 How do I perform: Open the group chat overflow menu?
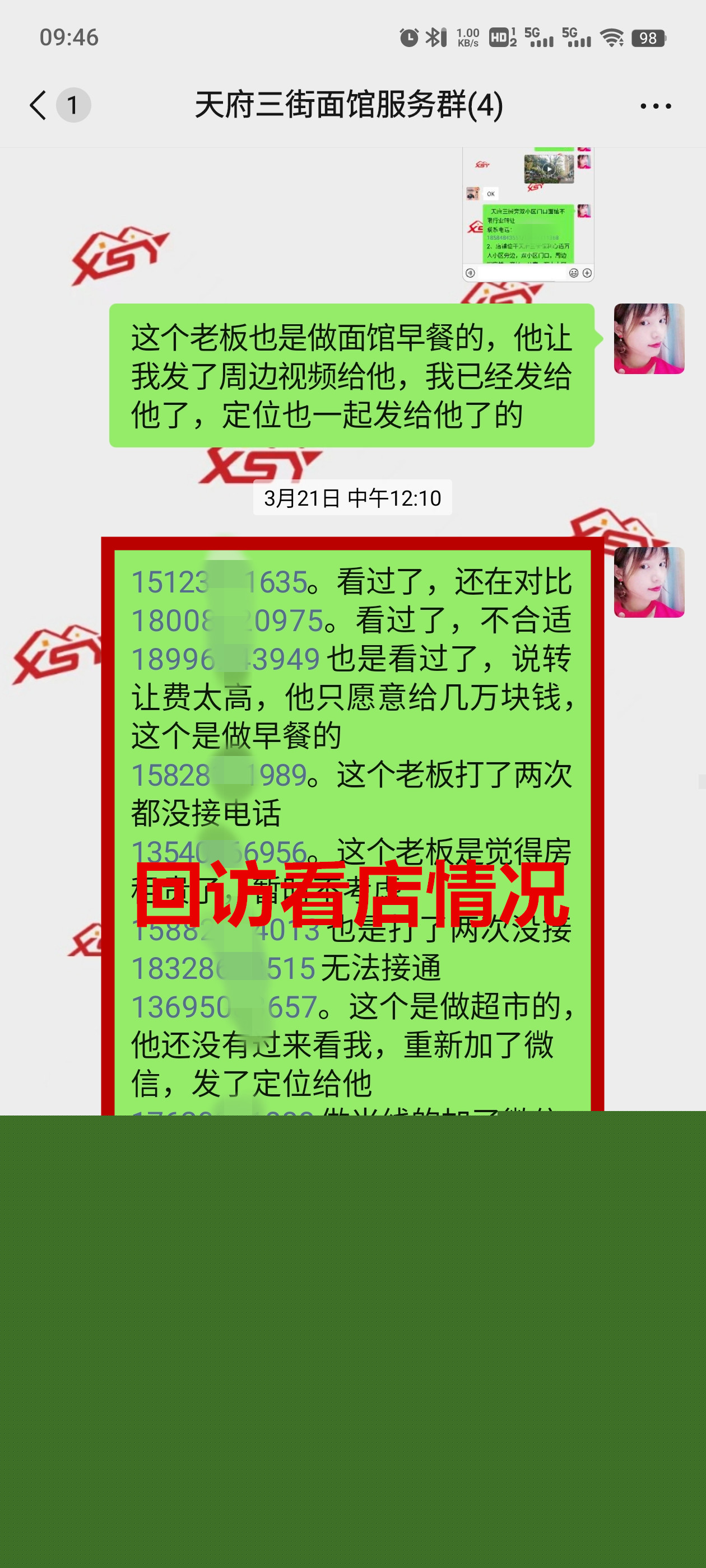(x=656, y=106)
